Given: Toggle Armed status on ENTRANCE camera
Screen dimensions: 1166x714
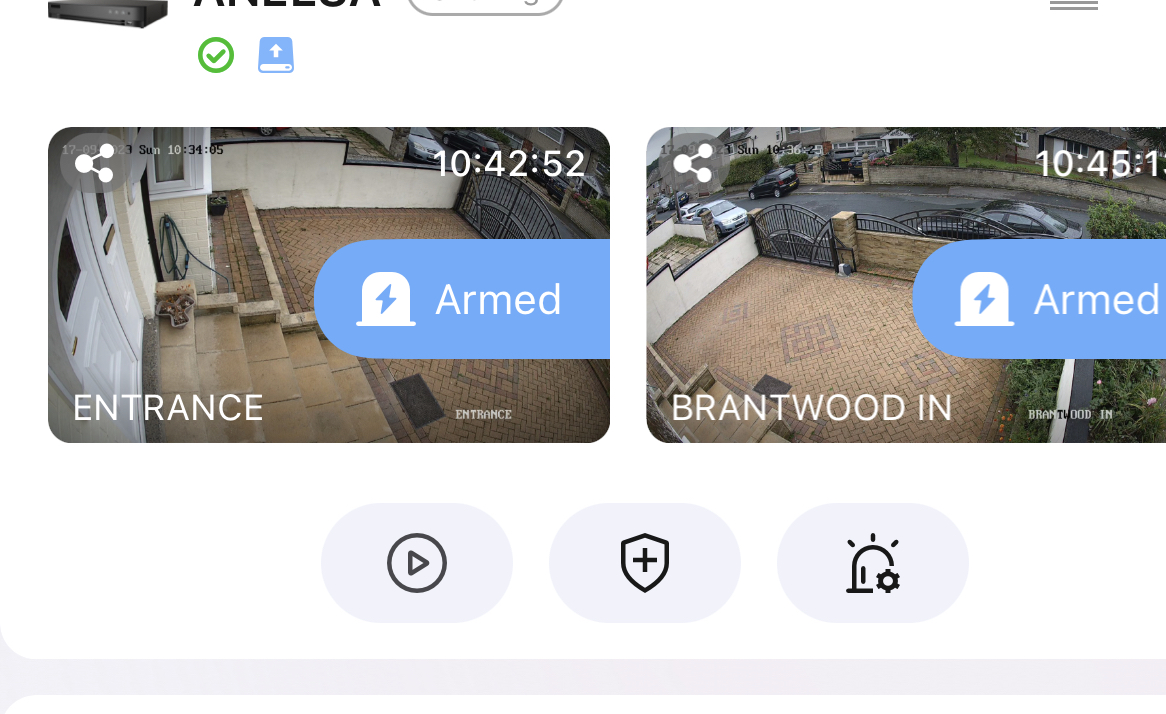Looking at the screenshot, I should 462,299.
